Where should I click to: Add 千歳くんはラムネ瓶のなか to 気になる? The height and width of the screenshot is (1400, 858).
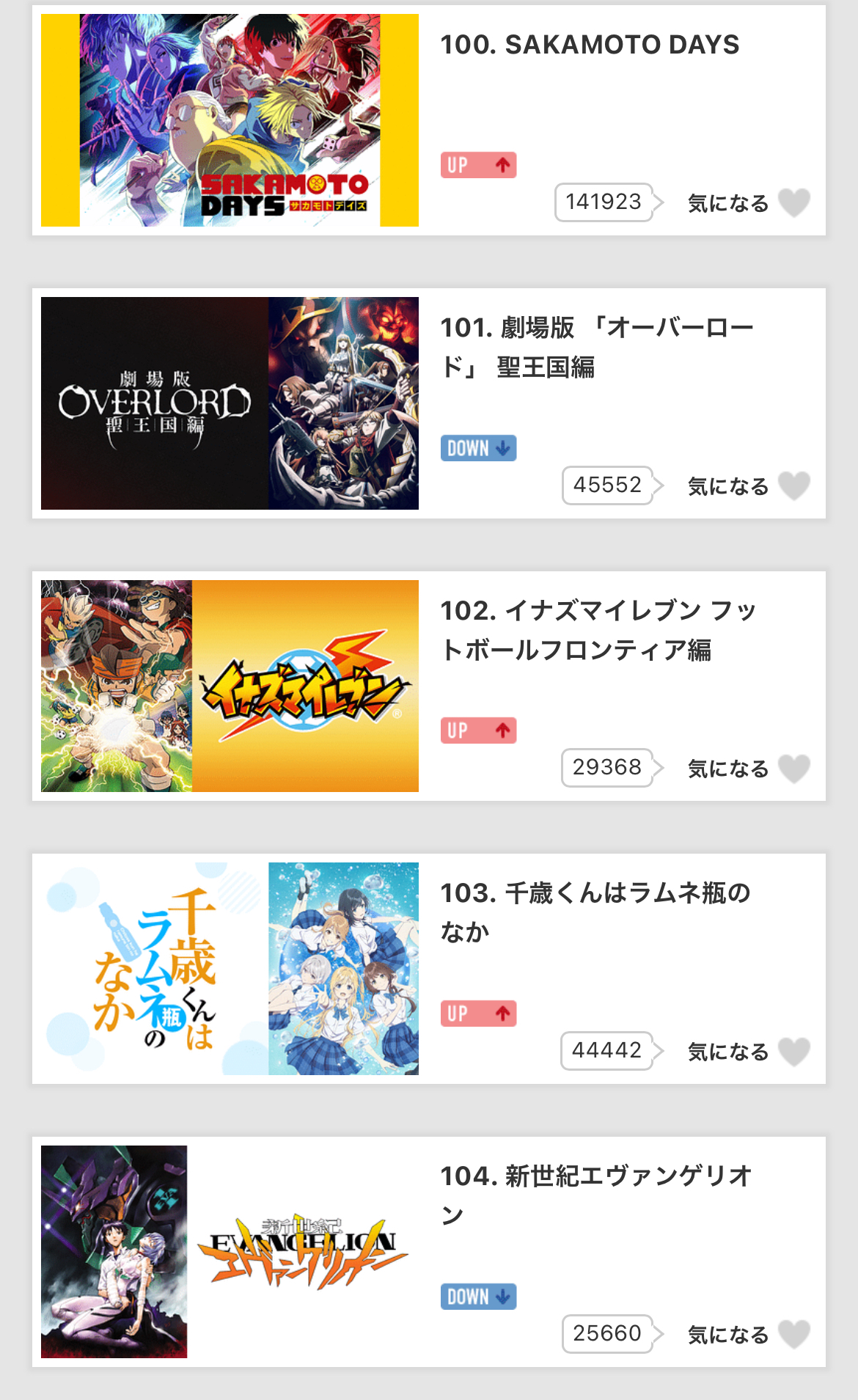(793, 1051)
